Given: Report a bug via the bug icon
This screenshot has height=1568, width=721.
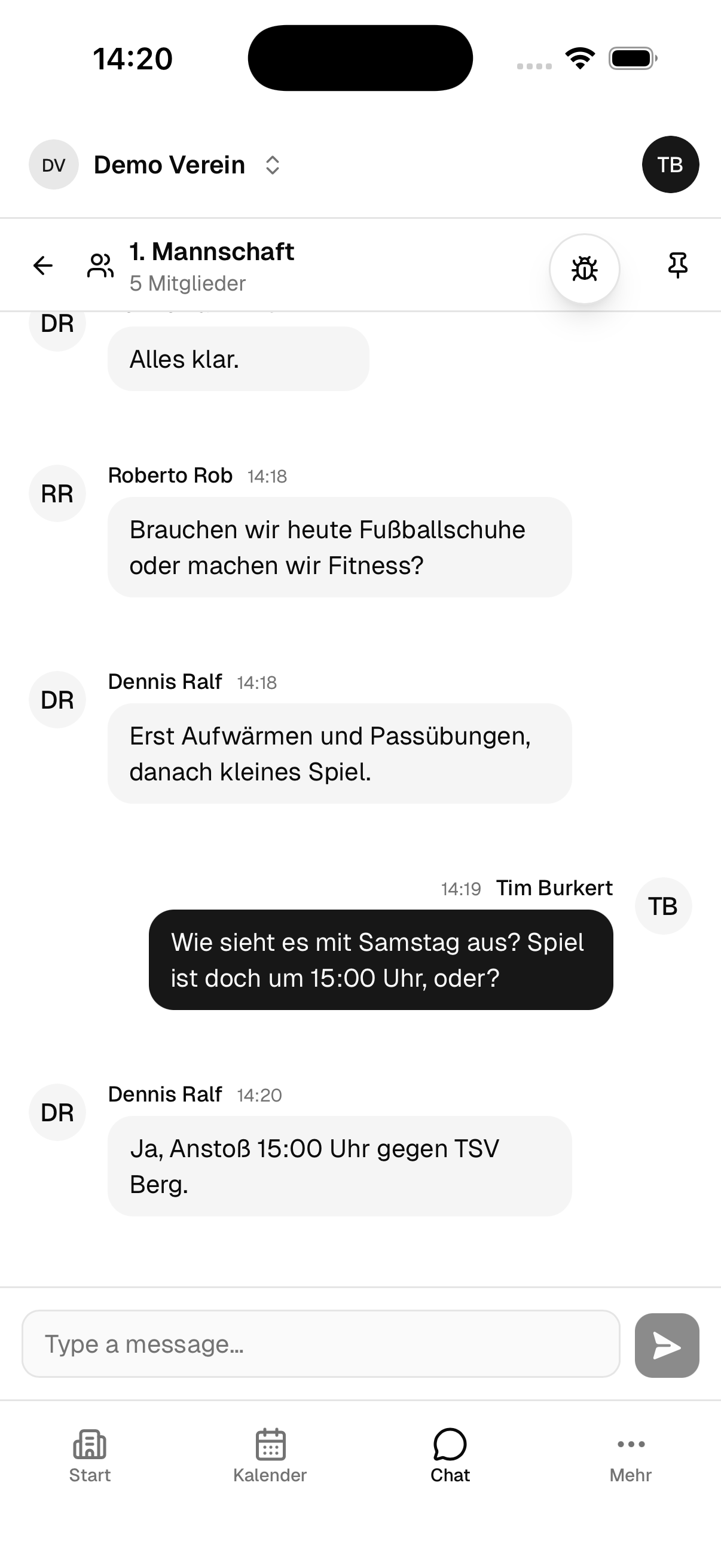Looking at the screenshot, I should [584, 269].
